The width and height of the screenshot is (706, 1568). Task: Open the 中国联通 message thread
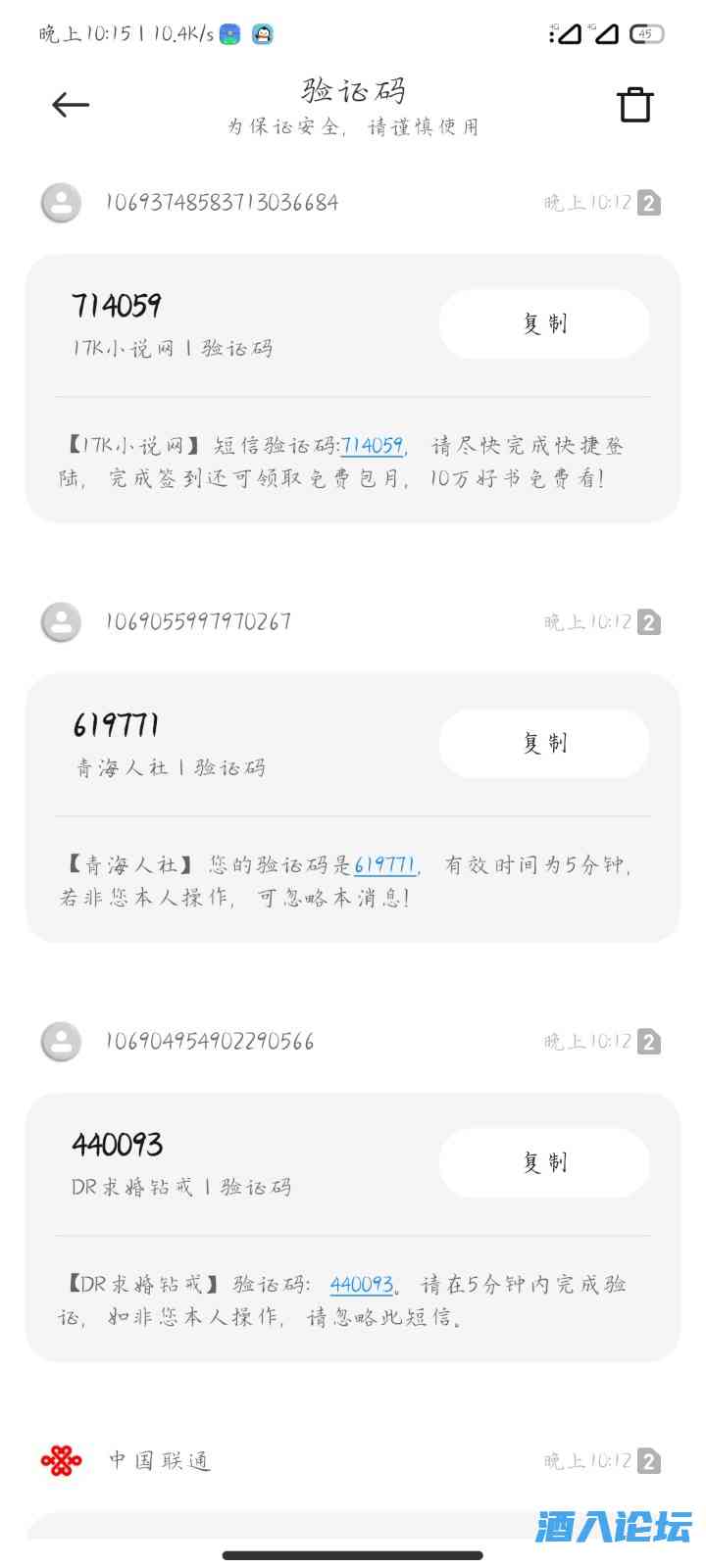[159, 1461]
